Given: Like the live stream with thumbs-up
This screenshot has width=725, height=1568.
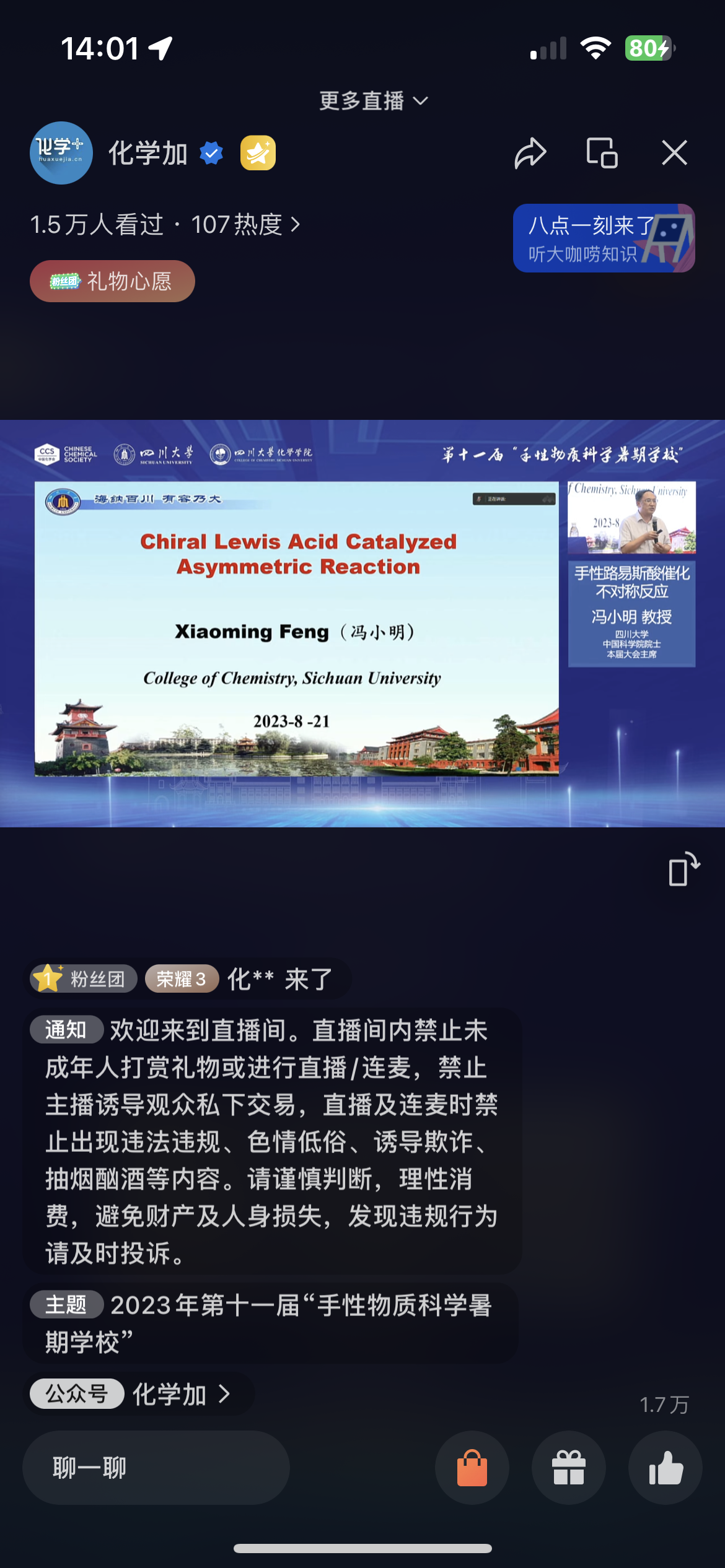Looking at the screenshot, I should click(x=665, y=1468).
